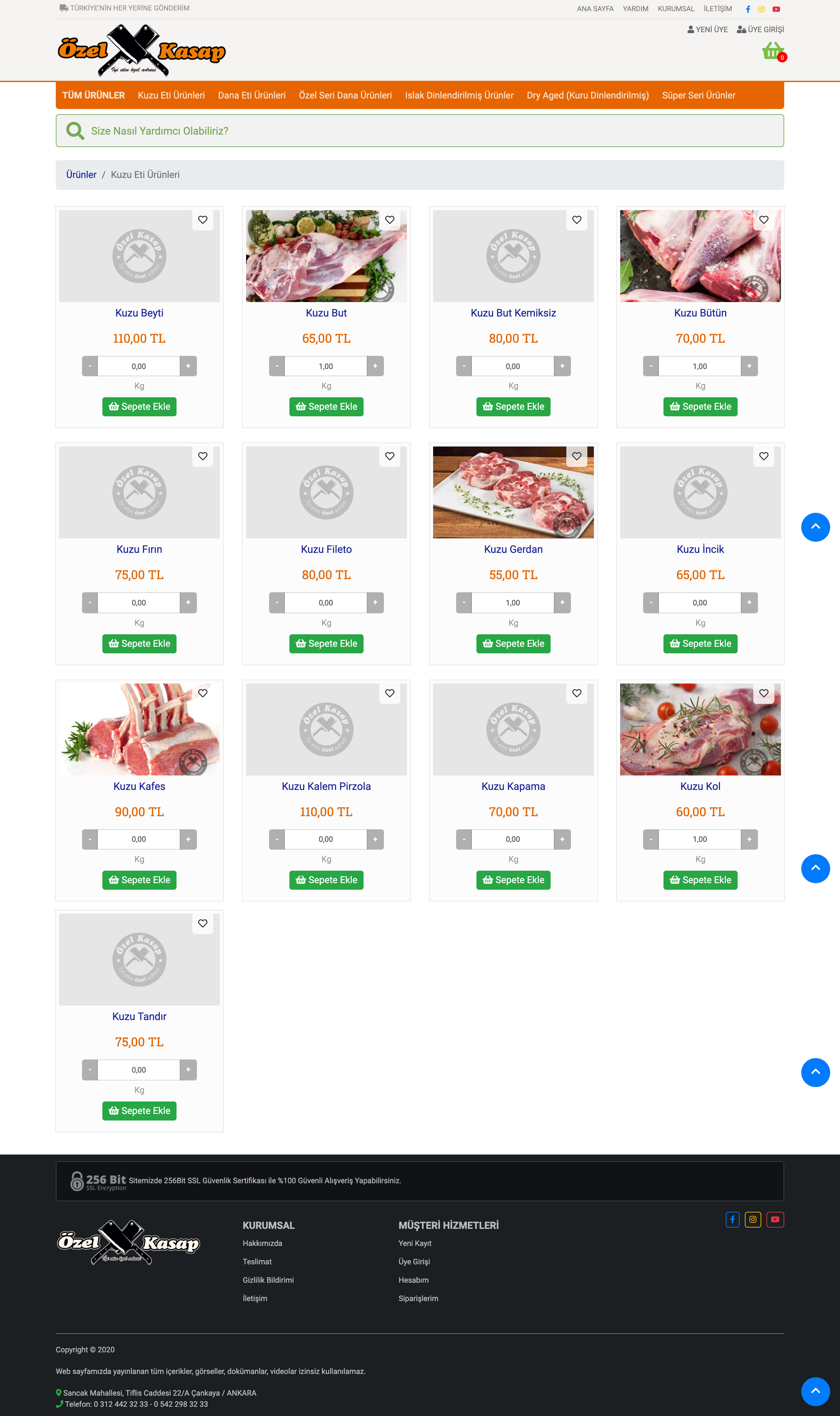This screenshot has width=840, height=1416.
Task: Open Siparişlerim in the footer
Action: [418, 1298]
